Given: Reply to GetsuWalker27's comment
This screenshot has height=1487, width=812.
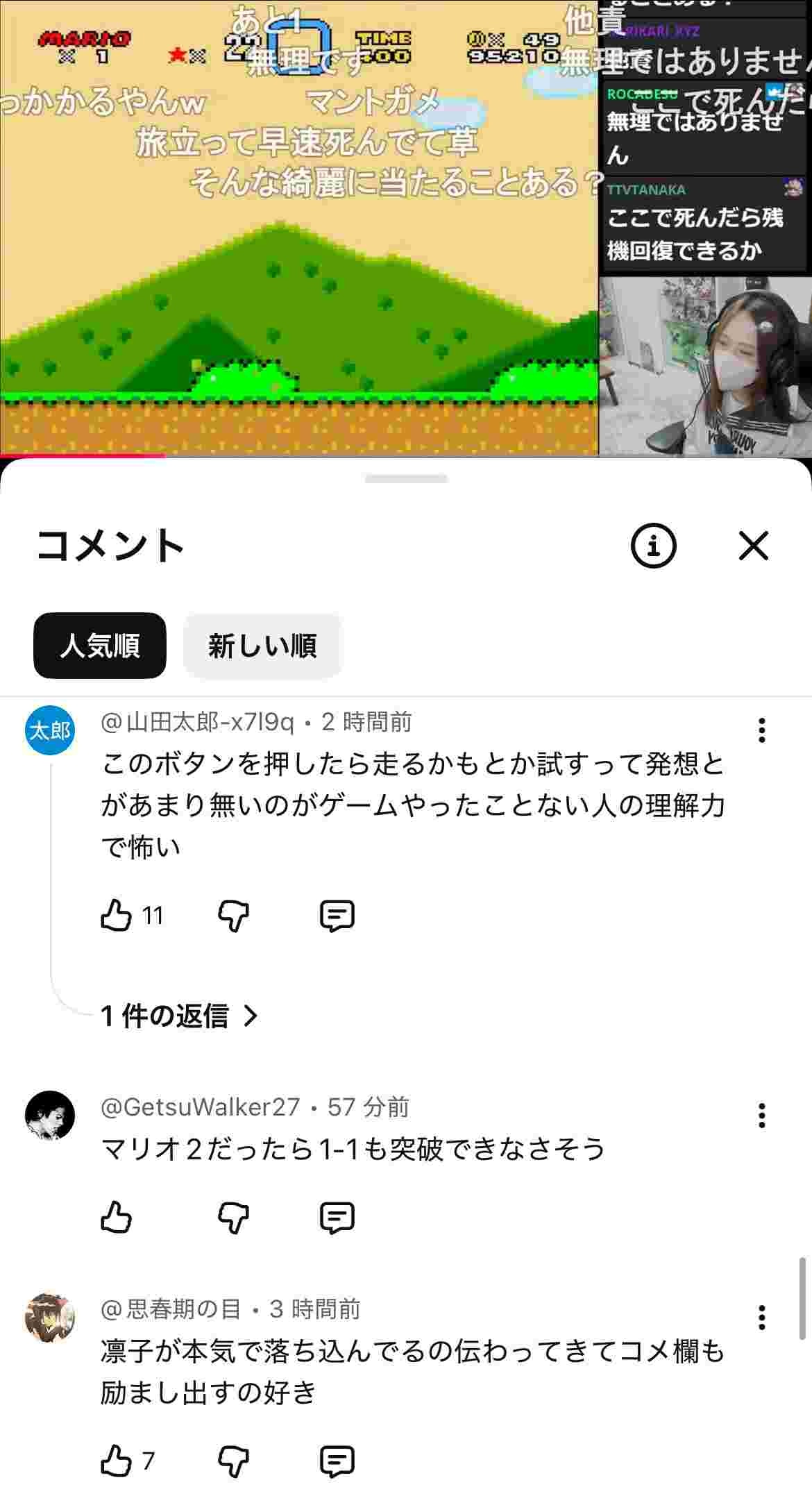Looking at the screenshot, I should (x=337, y=1218).
